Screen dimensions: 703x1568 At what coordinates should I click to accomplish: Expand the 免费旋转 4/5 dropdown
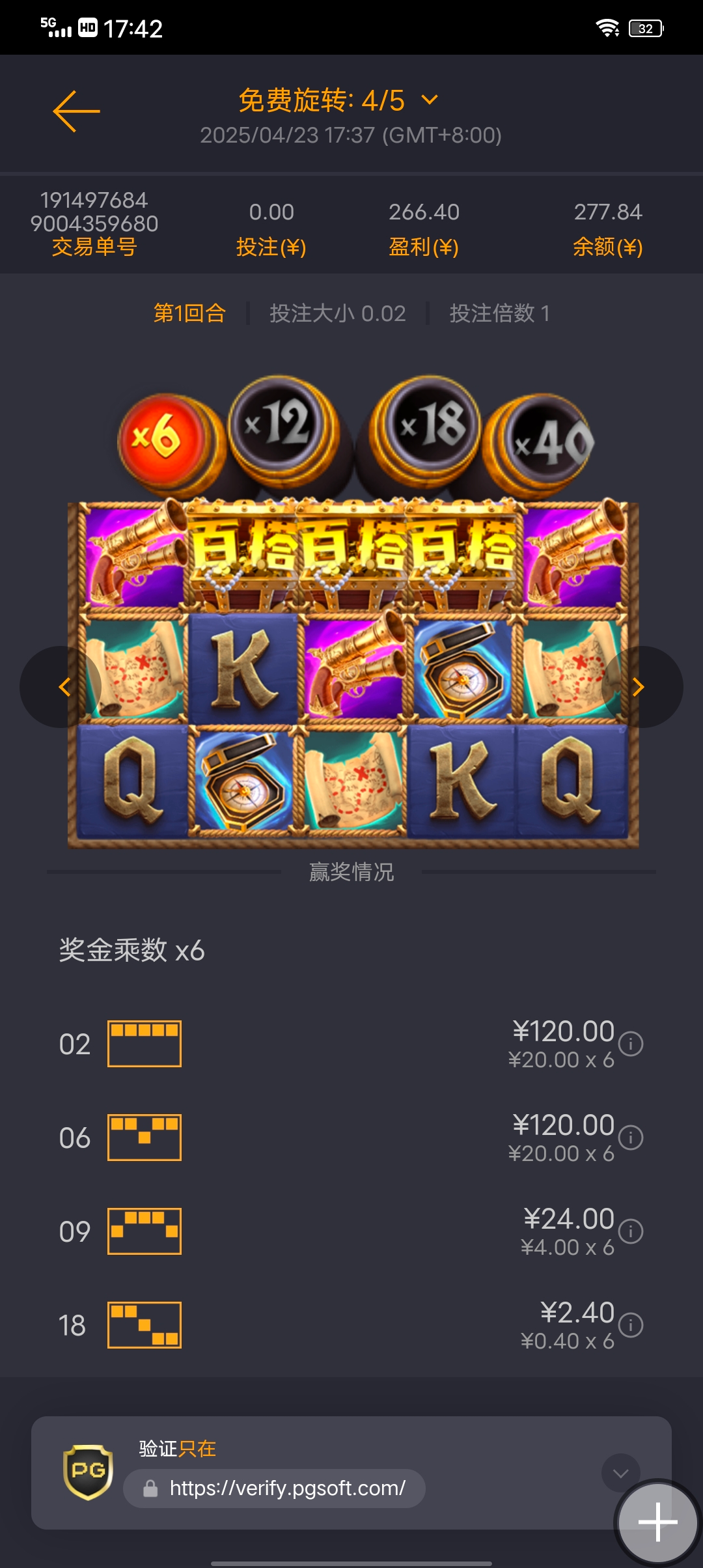click(430, 100)
